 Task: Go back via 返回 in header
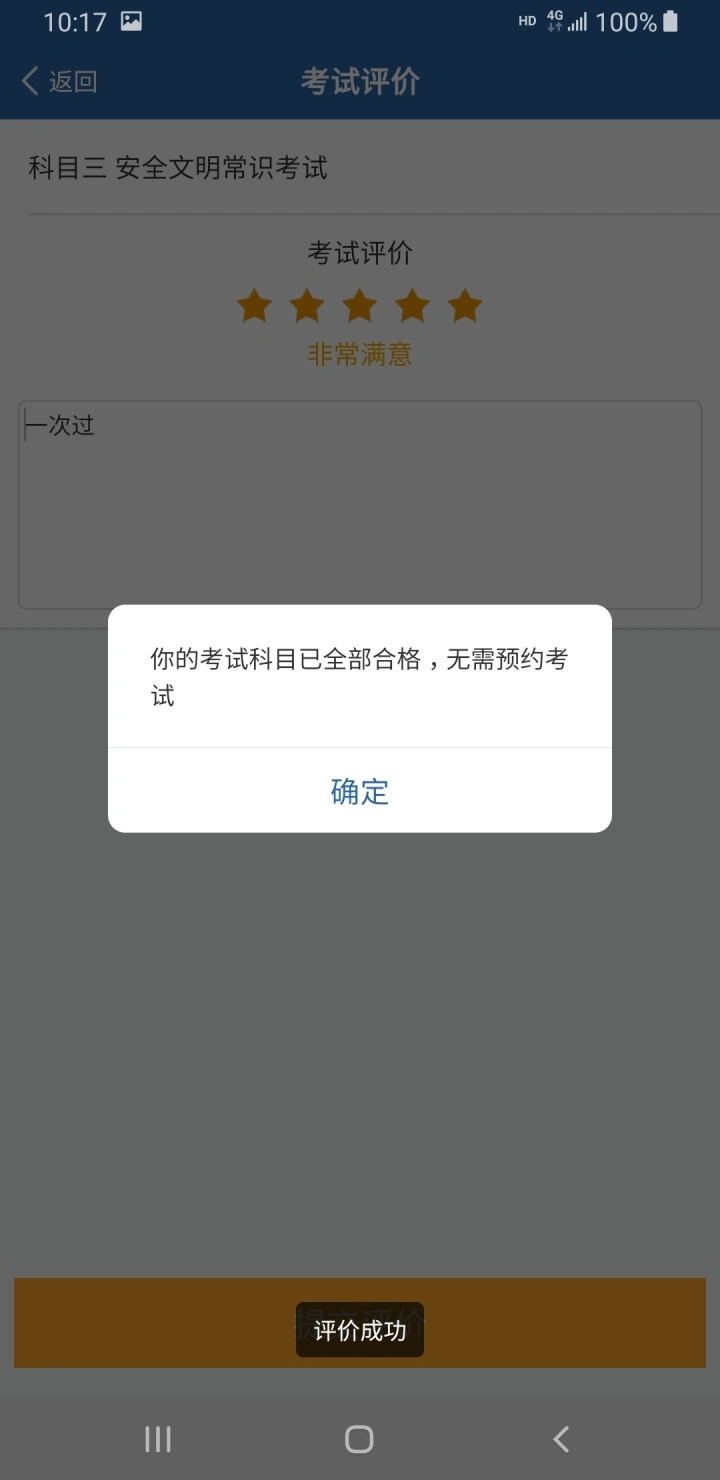(60, 81)
